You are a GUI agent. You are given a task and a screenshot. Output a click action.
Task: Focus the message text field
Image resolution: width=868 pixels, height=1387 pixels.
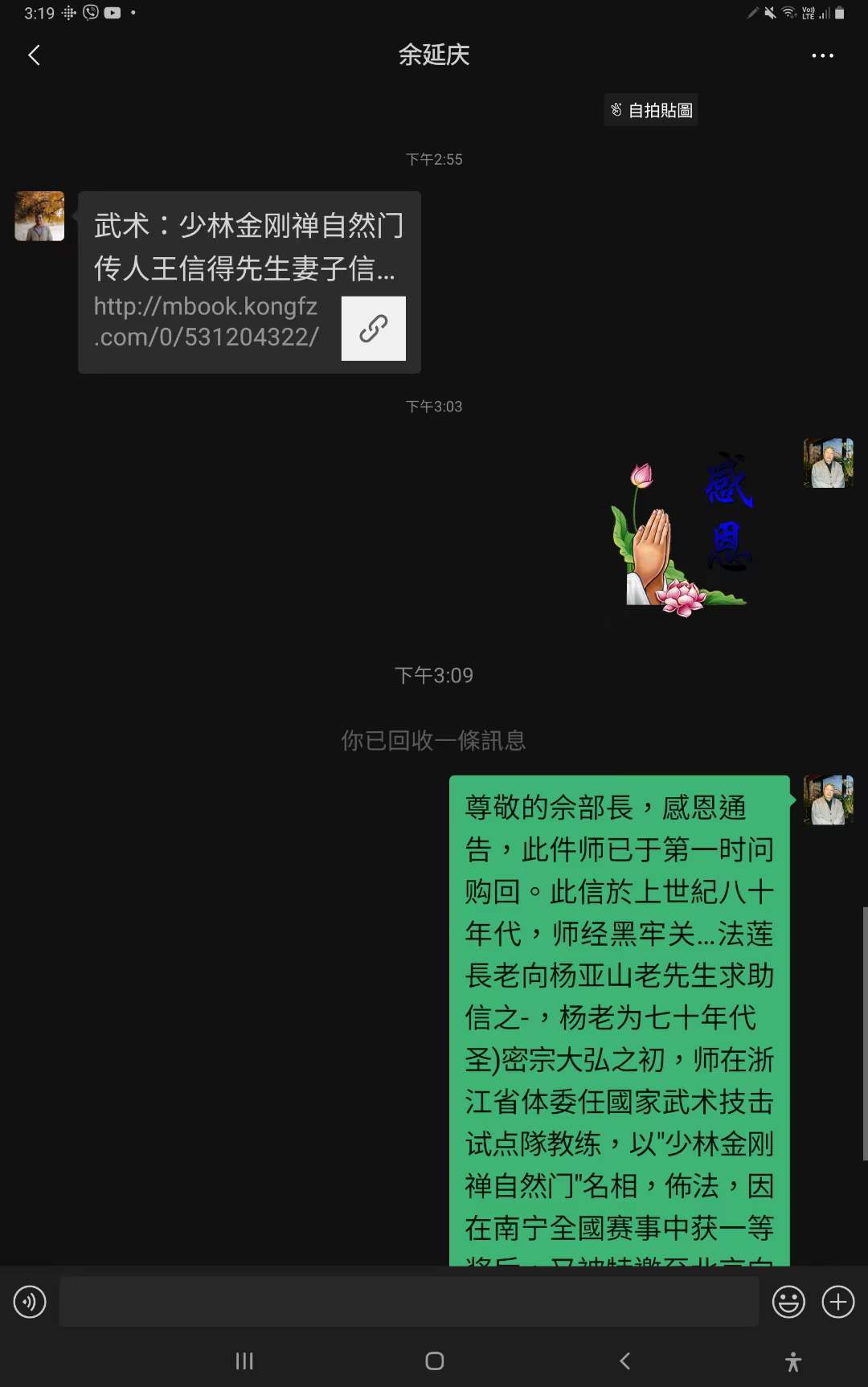coord(408,1302)
